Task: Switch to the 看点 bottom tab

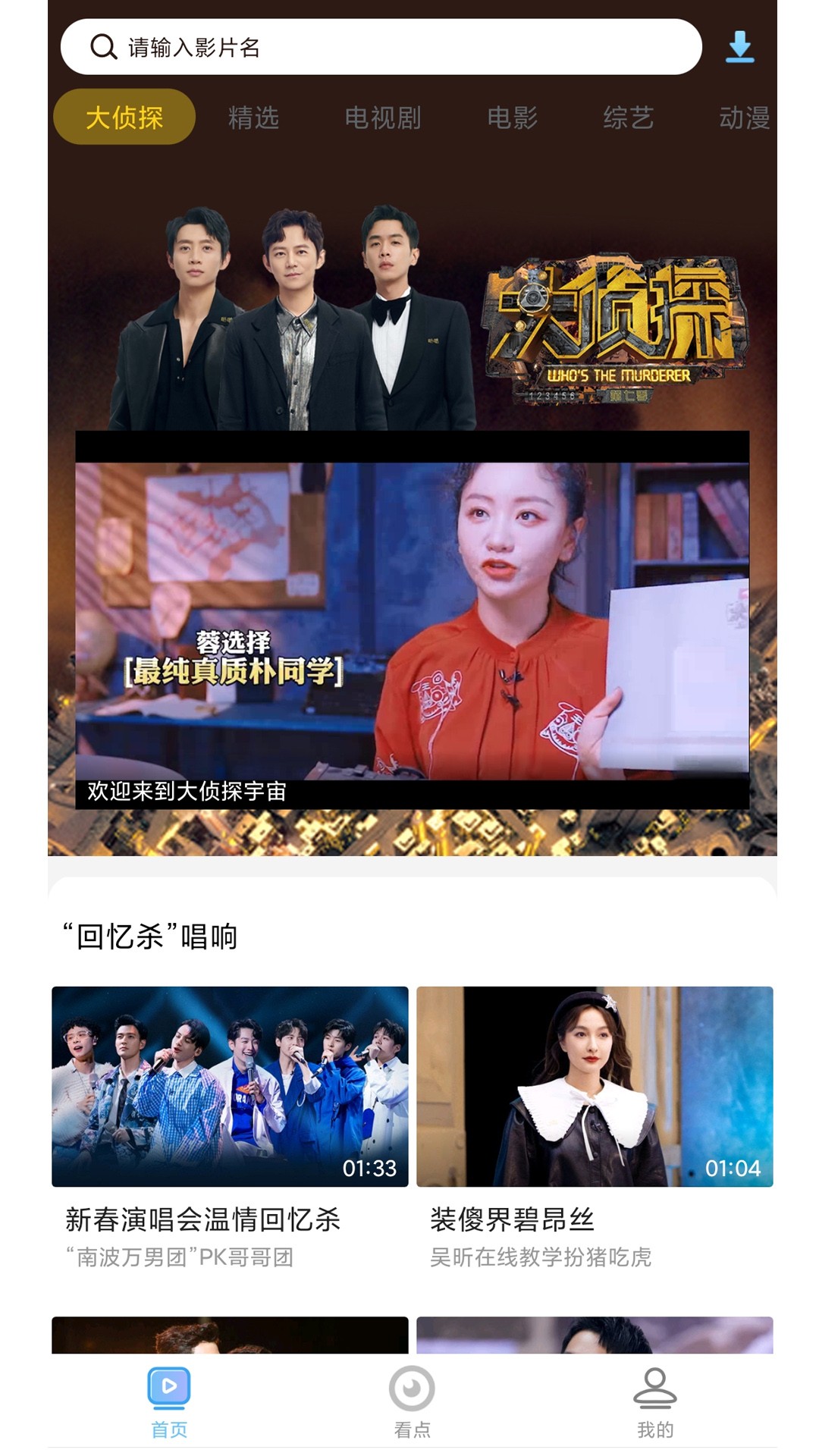Action: 412,1401
